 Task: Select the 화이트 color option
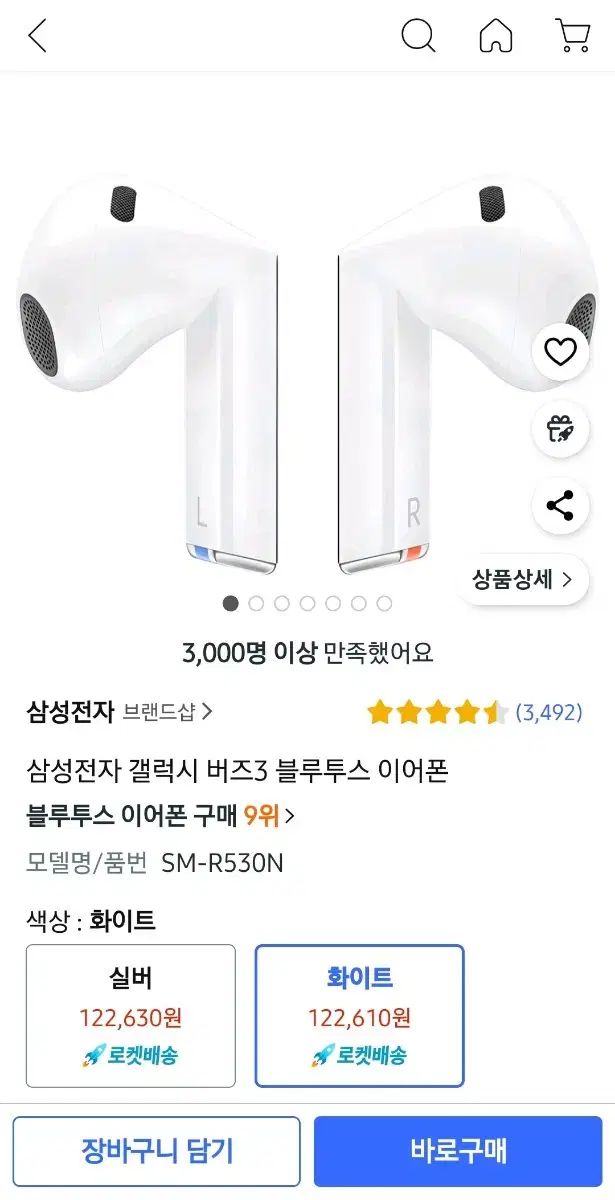360,1015
